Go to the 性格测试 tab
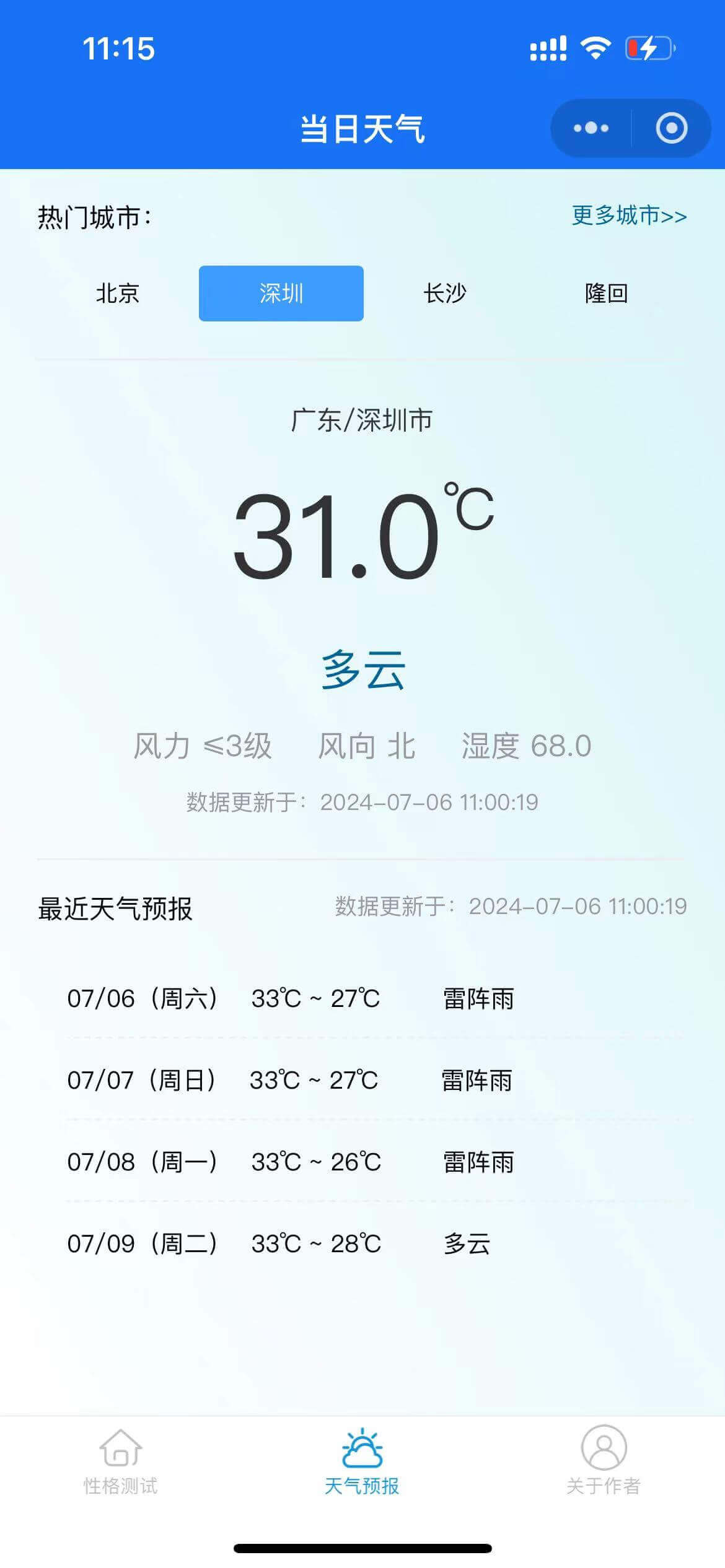This screenshot has height=1568, width=725. (x=121, y=1461)
